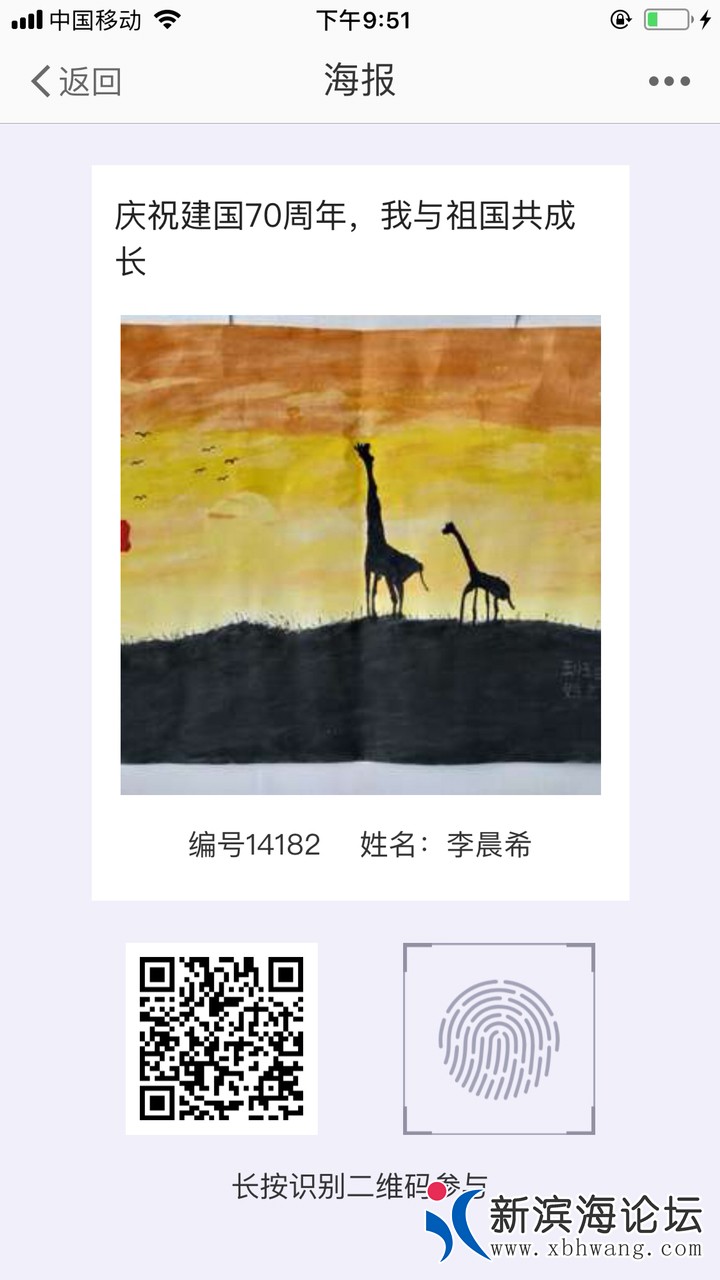
Task: Open the three-dot overflow menu
Action: point(669,82)
